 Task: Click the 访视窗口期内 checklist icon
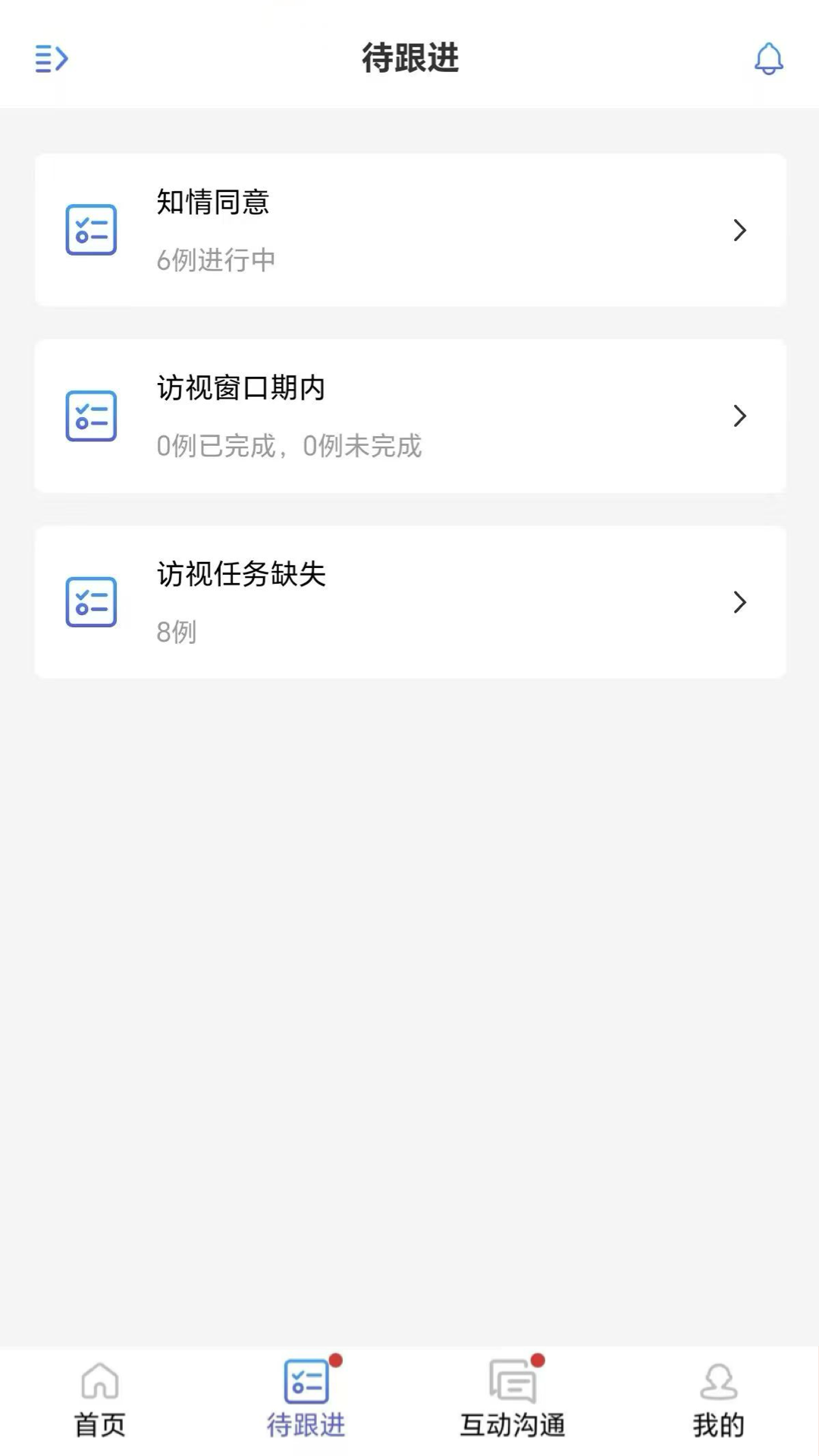click(92, 416)
